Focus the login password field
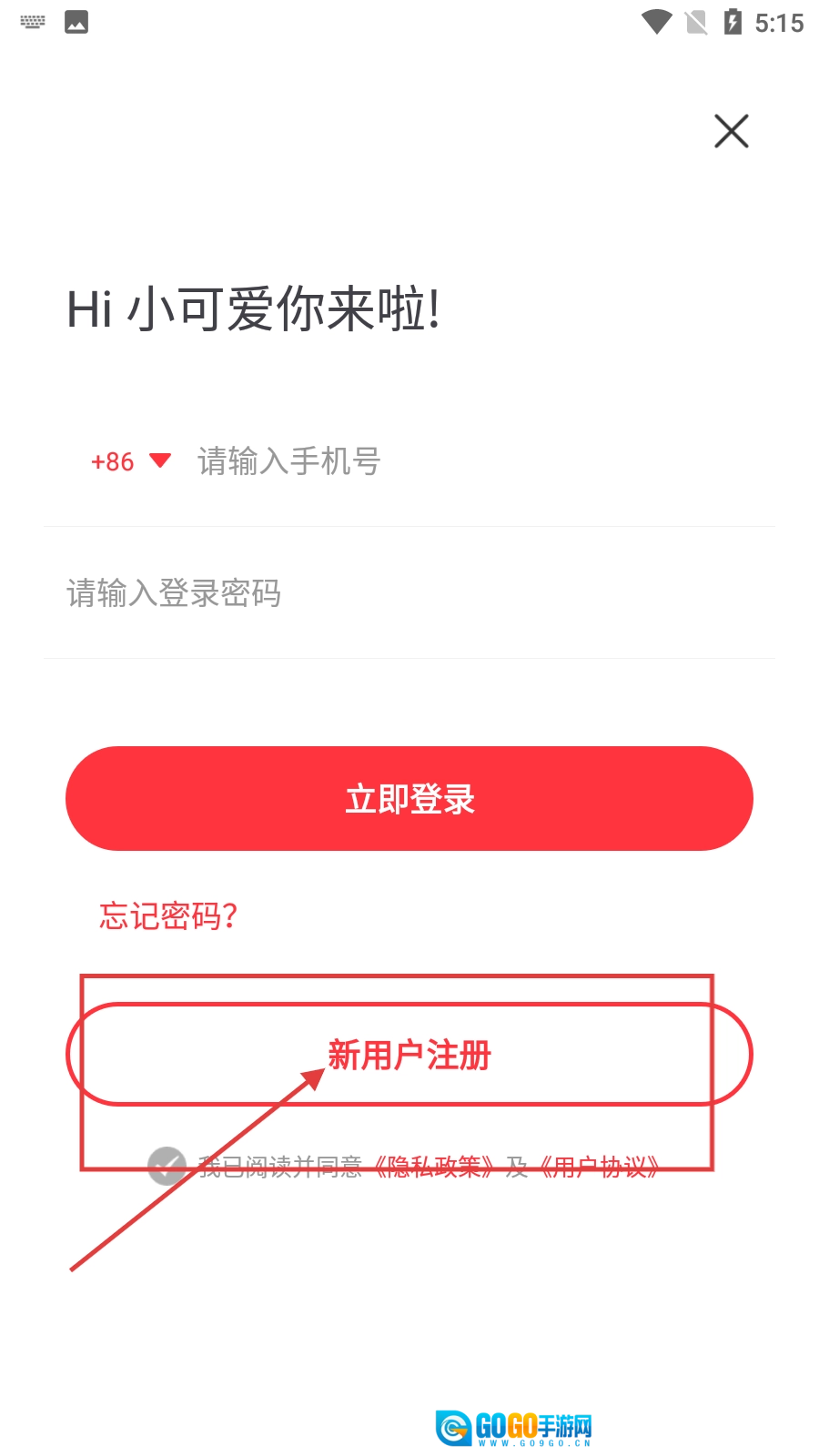This screenshot has height=1456, width=819. (409, 593)
